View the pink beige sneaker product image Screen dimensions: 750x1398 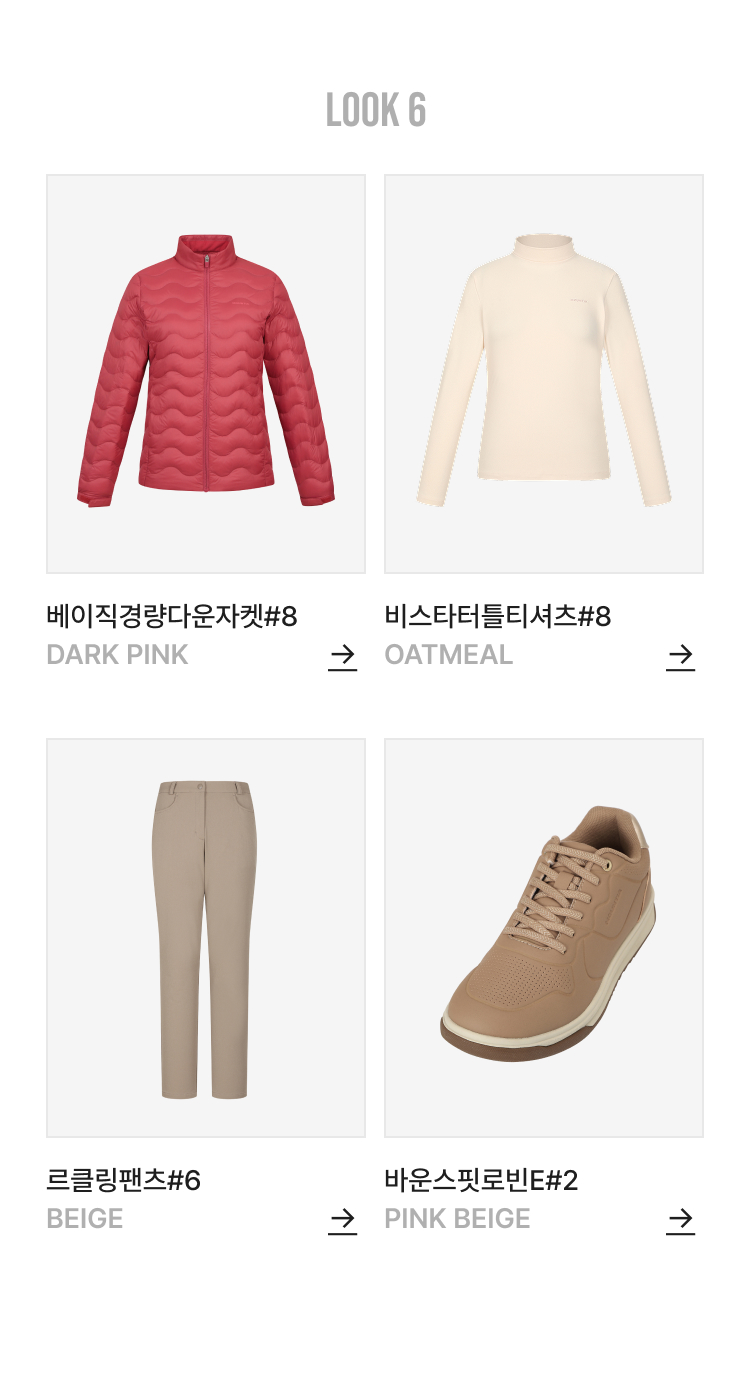click(544, 938)
